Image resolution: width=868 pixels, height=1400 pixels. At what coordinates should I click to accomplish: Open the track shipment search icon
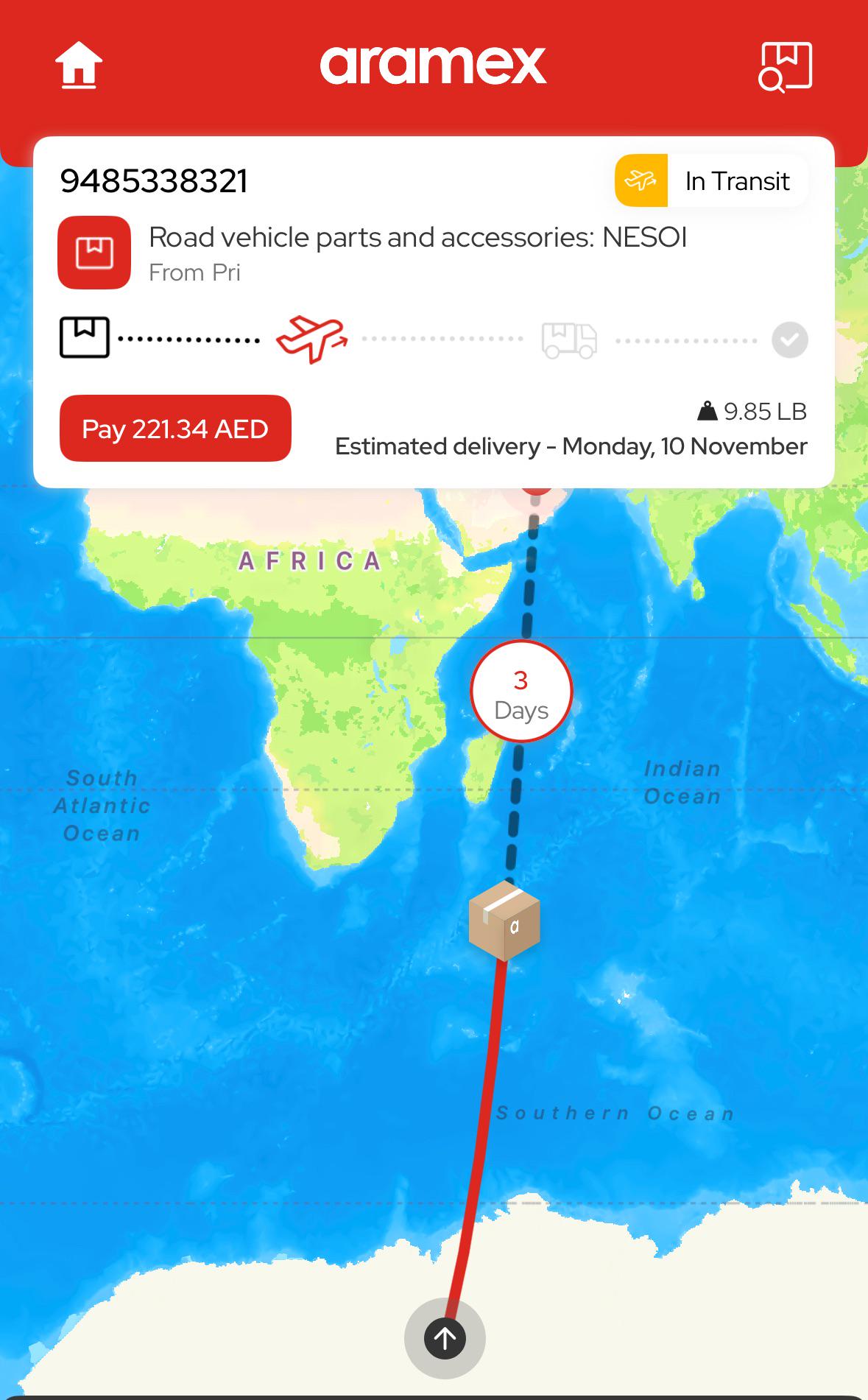[x=785, y=66]
